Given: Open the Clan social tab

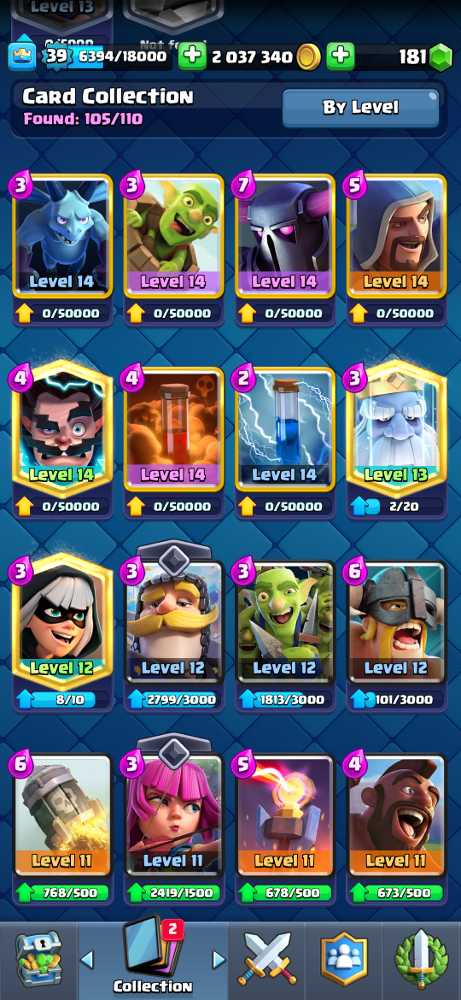Looking at the screenshot, I should (x=344, y=960).
